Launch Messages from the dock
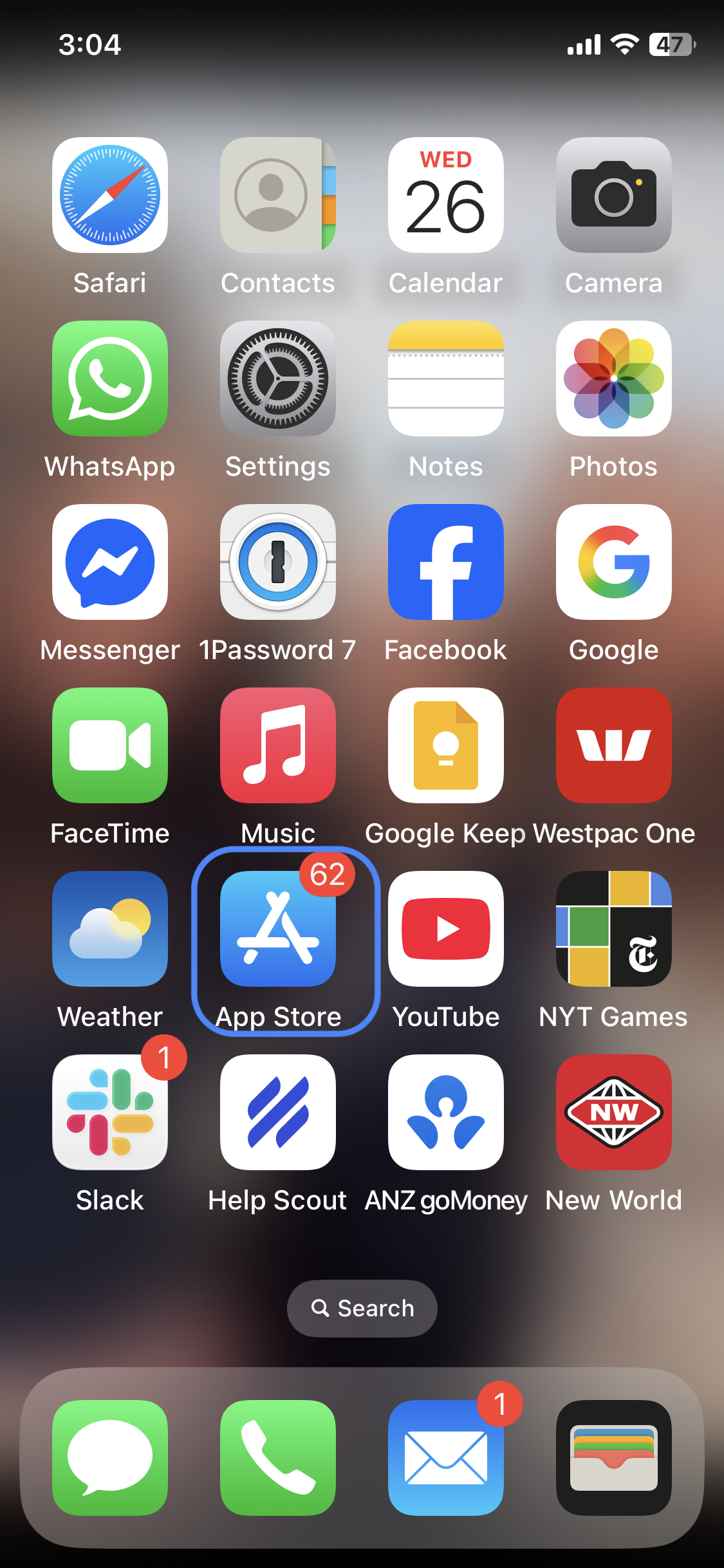This screenshot has height=1568, width=724. tap(110, 1458)
